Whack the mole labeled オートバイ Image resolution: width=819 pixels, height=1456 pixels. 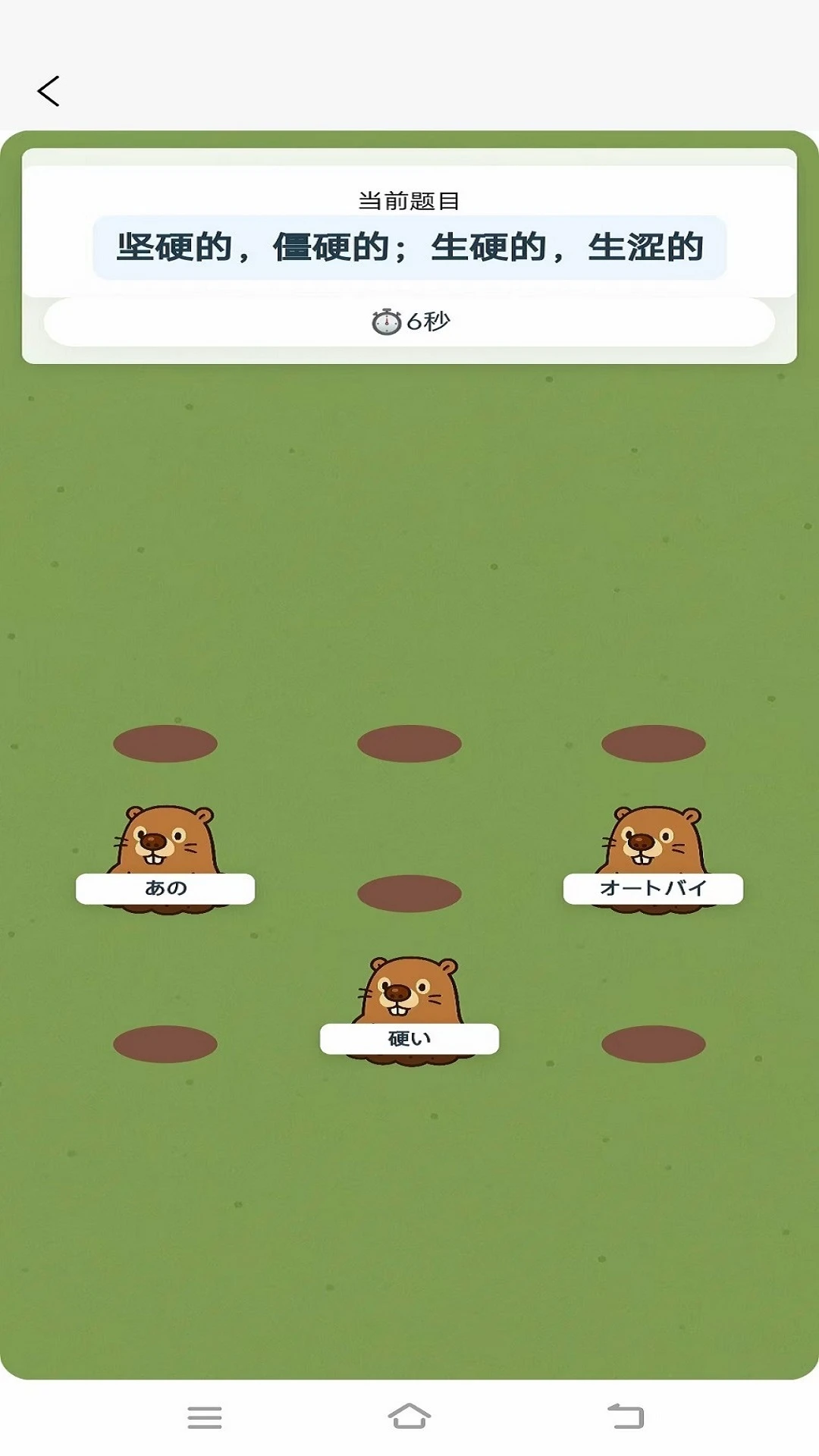point(653,859)
